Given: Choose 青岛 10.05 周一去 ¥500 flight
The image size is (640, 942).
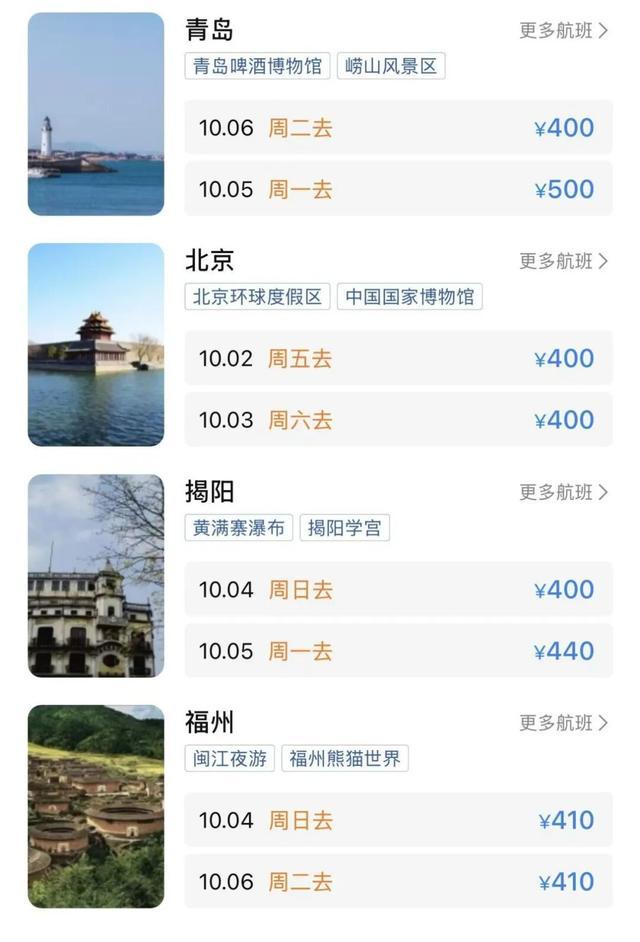Looking at the screenshot, I should point(398,189).
